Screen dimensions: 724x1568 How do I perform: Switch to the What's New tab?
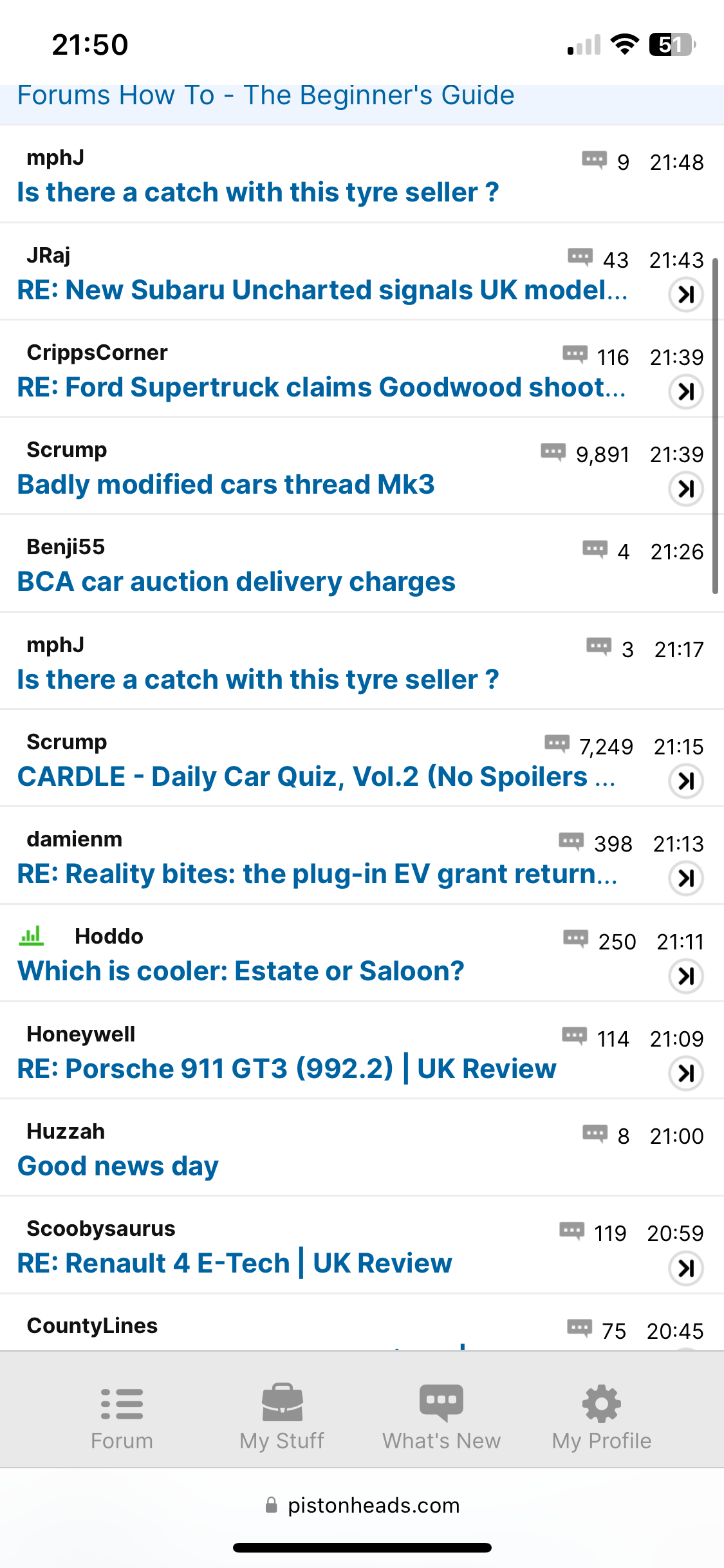pyautogui.click(x=441, y=1416)
